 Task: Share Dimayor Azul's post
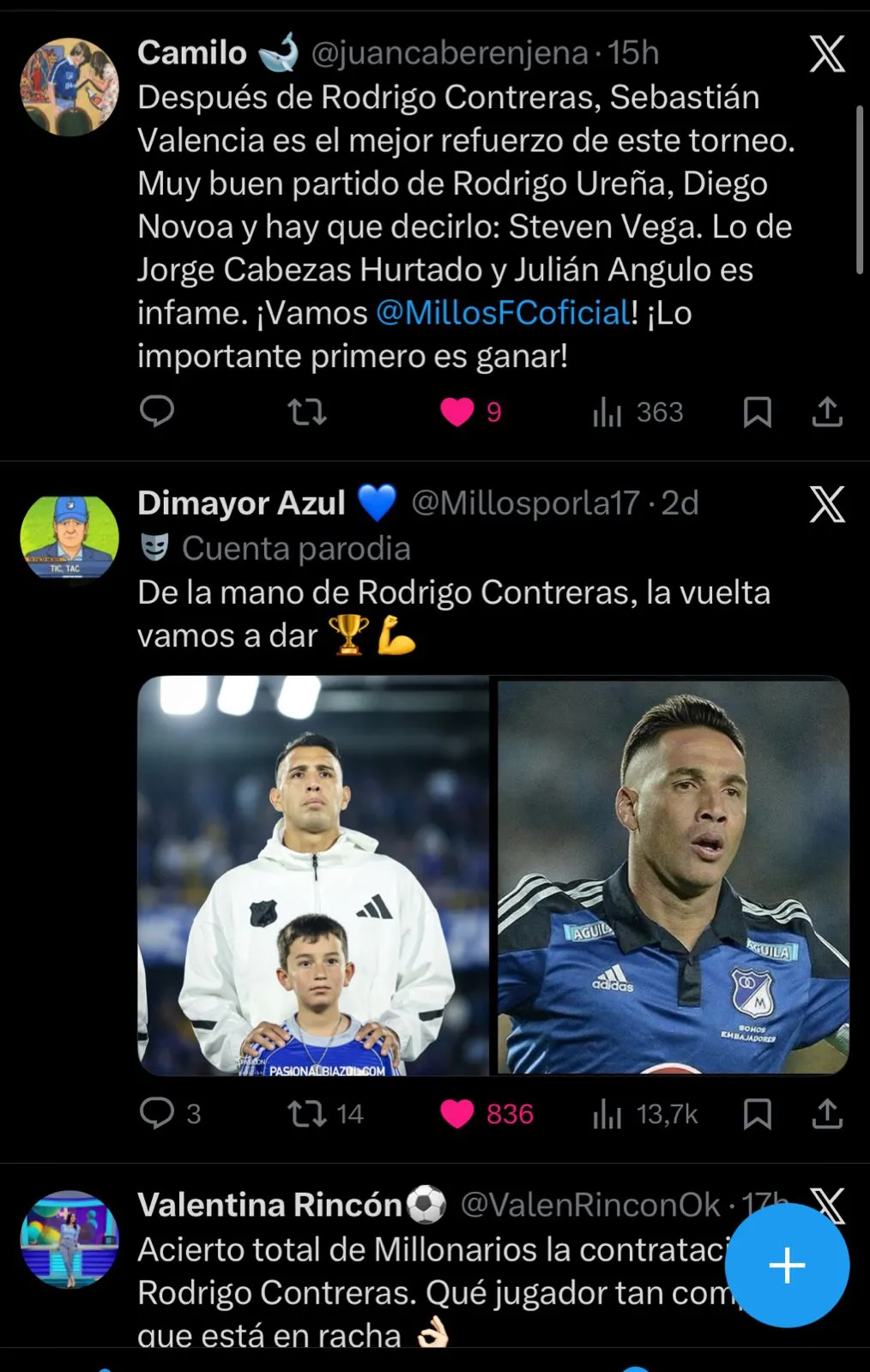pos(827,1114)
